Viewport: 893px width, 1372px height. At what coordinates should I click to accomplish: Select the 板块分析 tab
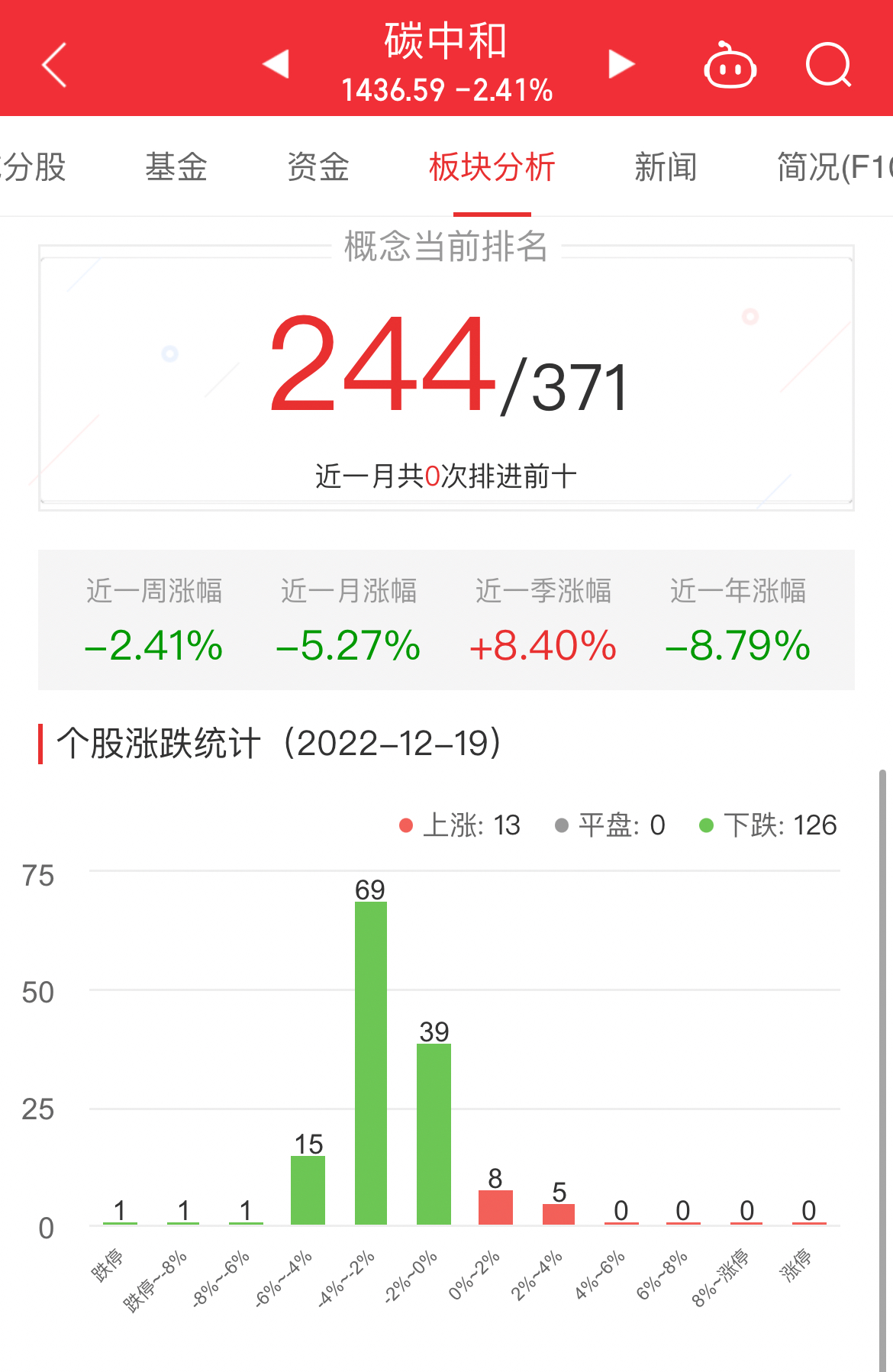(492, 167)
